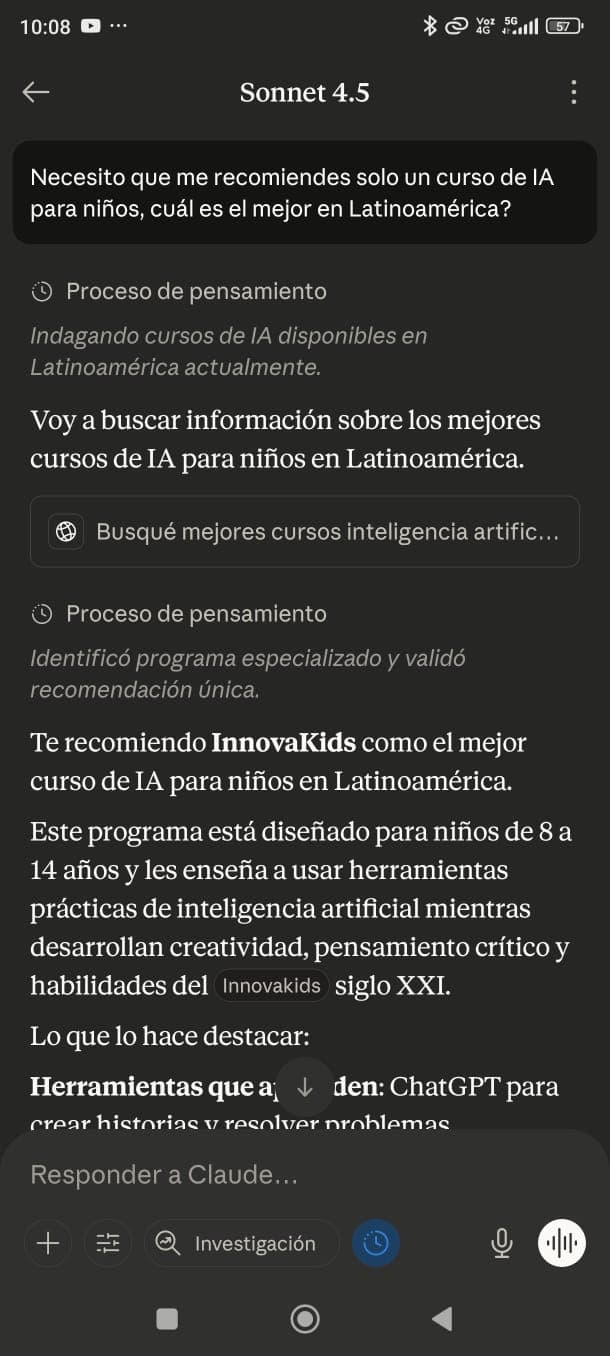This screenshot has width=610, height=1356.
Task: Launch voice mode with the waveform button
Action: click(563, 1243)
